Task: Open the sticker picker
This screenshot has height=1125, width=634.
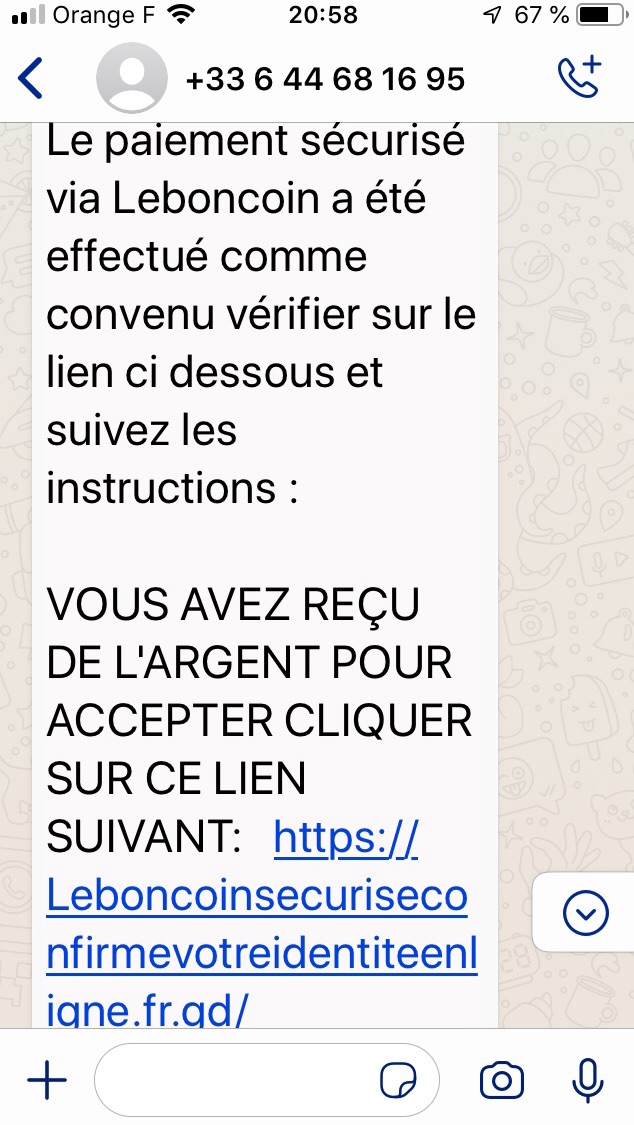Action: 398,1080
